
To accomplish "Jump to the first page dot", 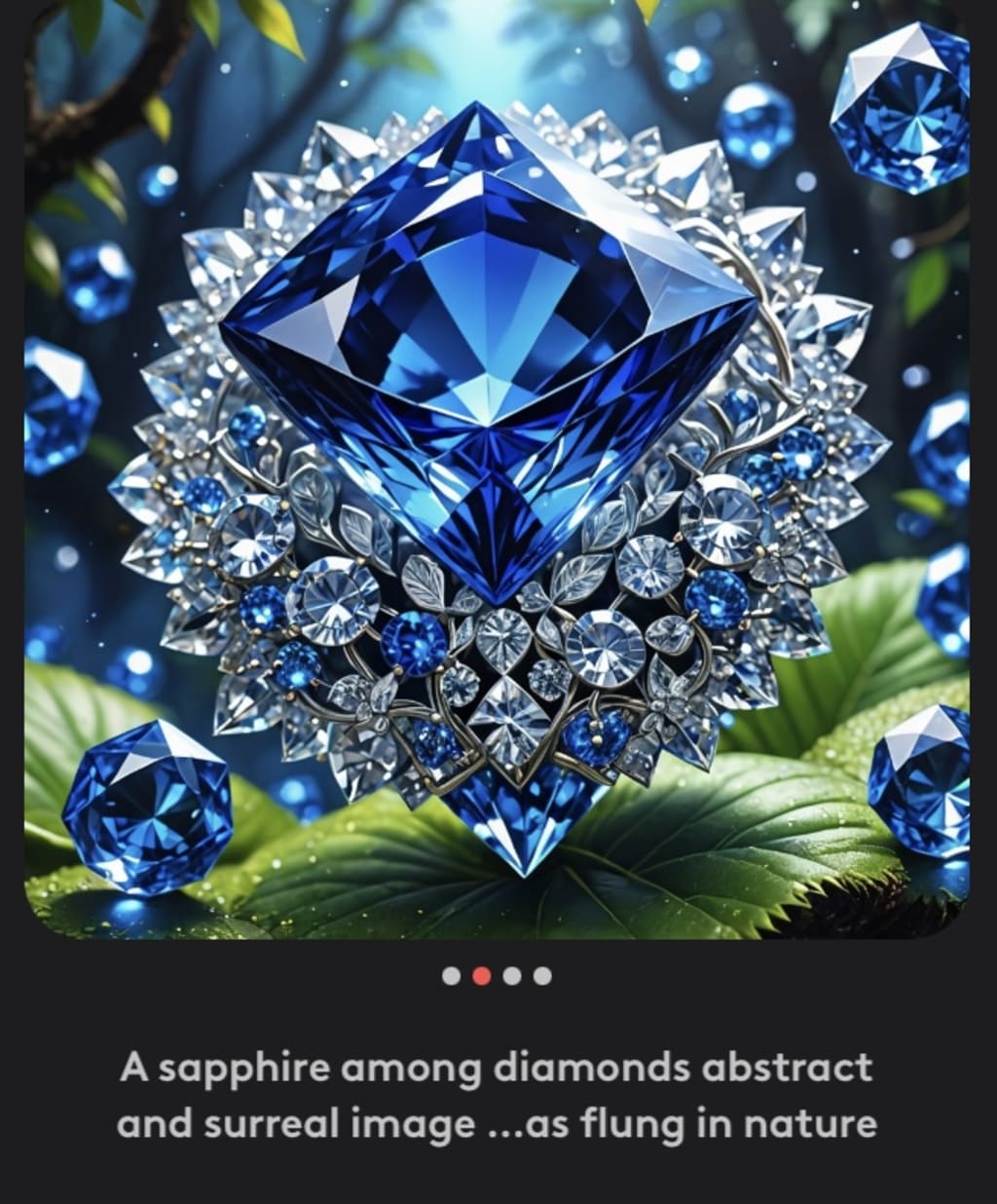I will point(451,975).
